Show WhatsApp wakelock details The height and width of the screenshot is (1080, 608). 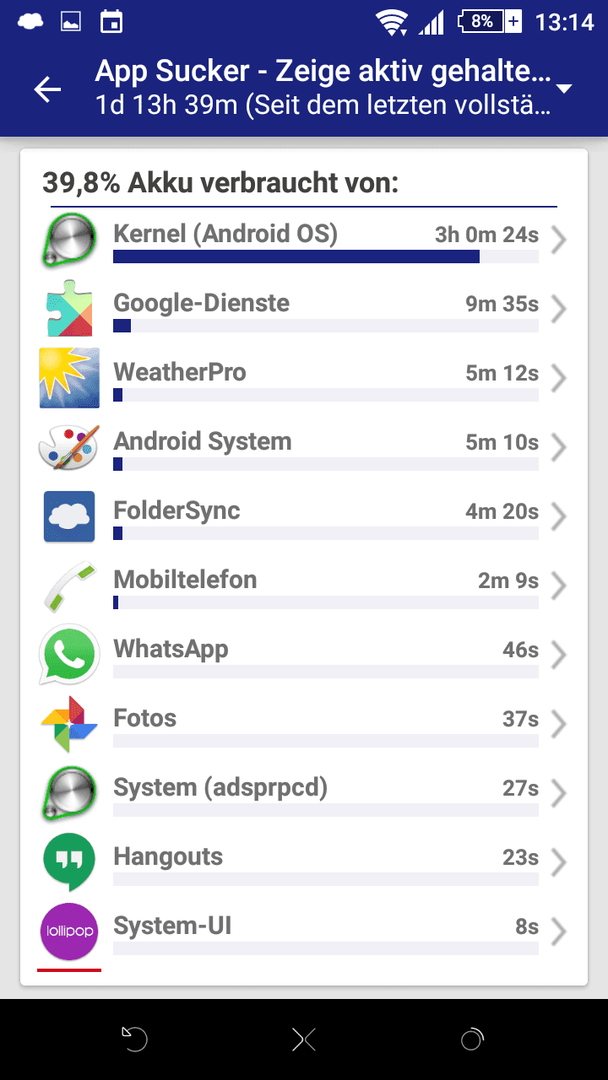pyautogui.click(x=304, y=654)
